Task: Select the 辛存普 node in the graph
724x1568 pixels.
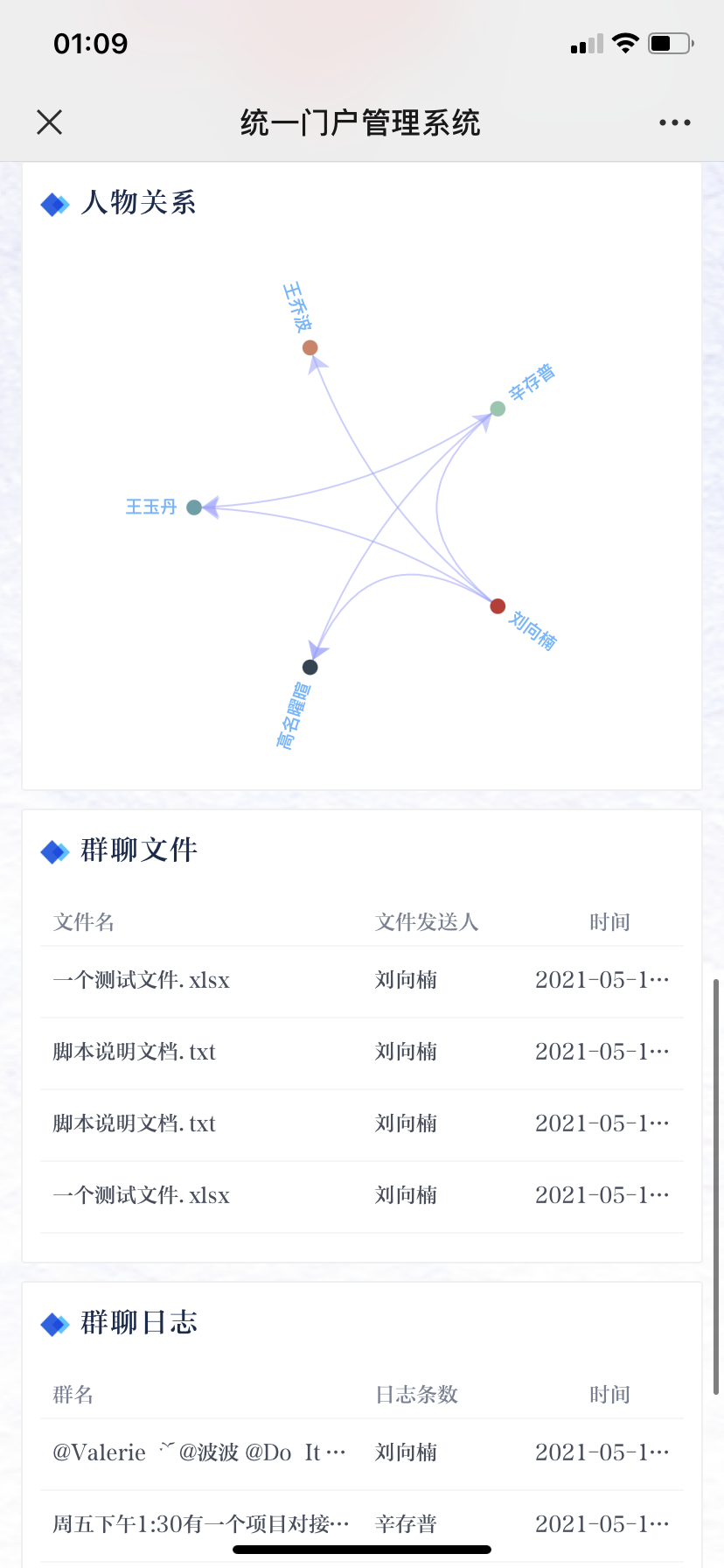Action: point(498,409)
